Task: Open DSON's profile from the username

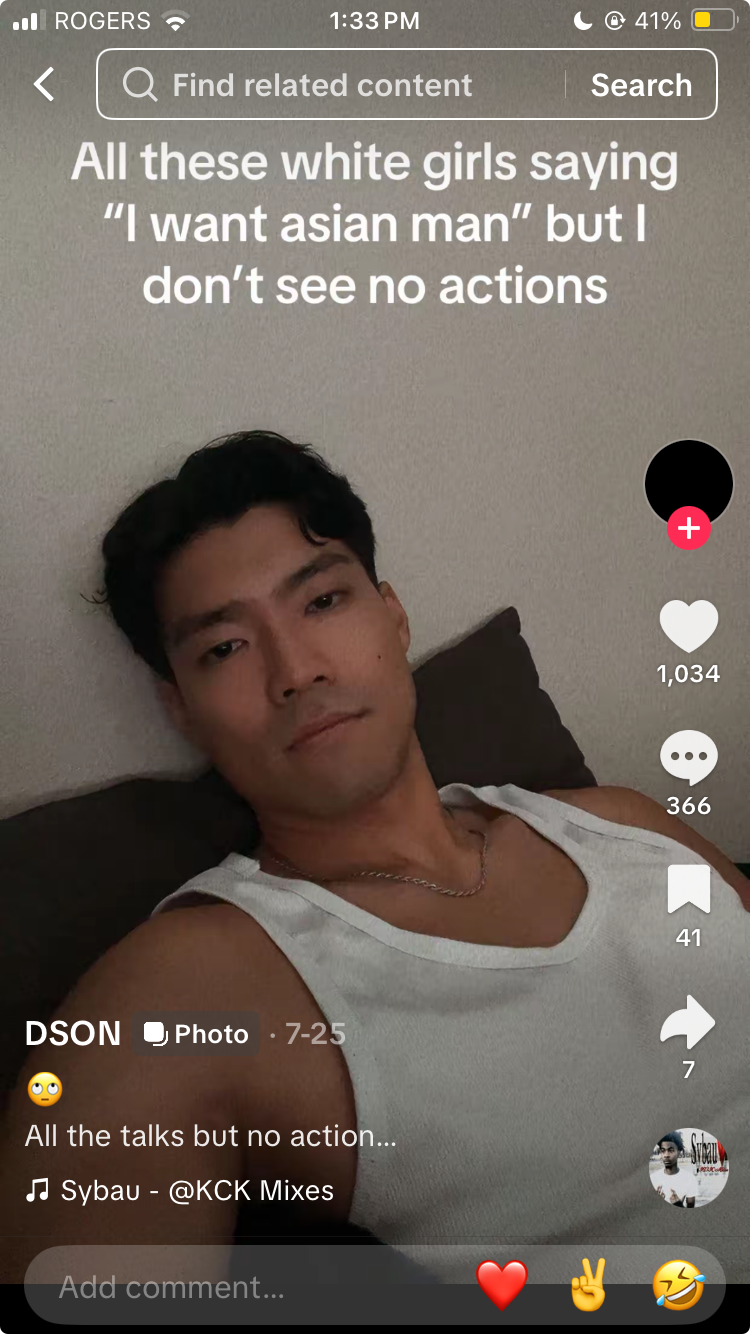Action: point(70,1034)
